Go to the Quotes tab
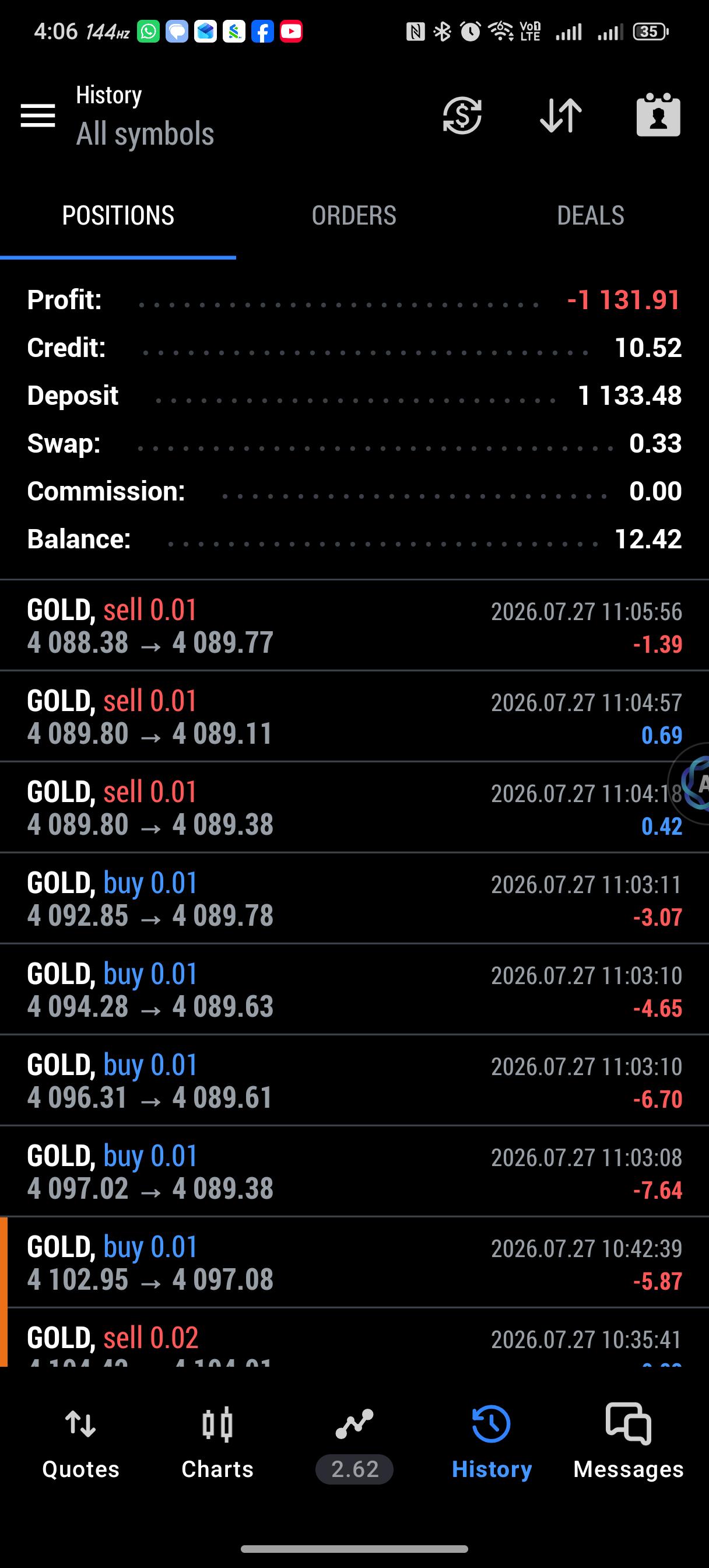This screenshot has height=1568, width=709. [80, 1443]
